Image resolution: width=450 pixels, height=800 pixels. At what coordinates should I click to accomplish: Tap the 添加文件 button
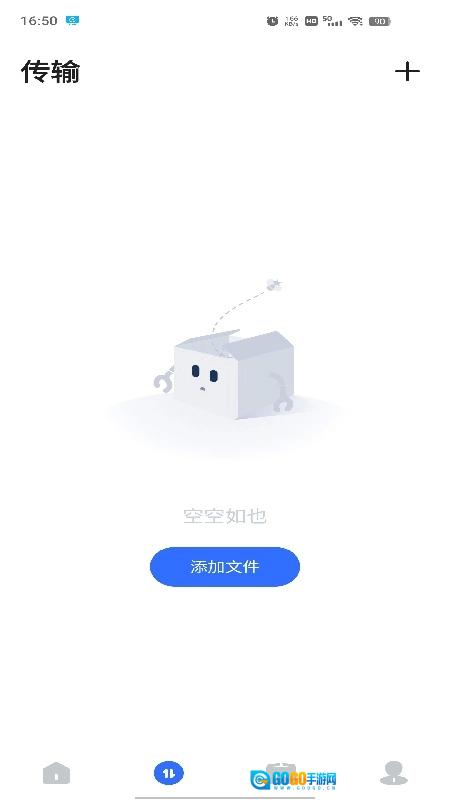coord(225,567)
